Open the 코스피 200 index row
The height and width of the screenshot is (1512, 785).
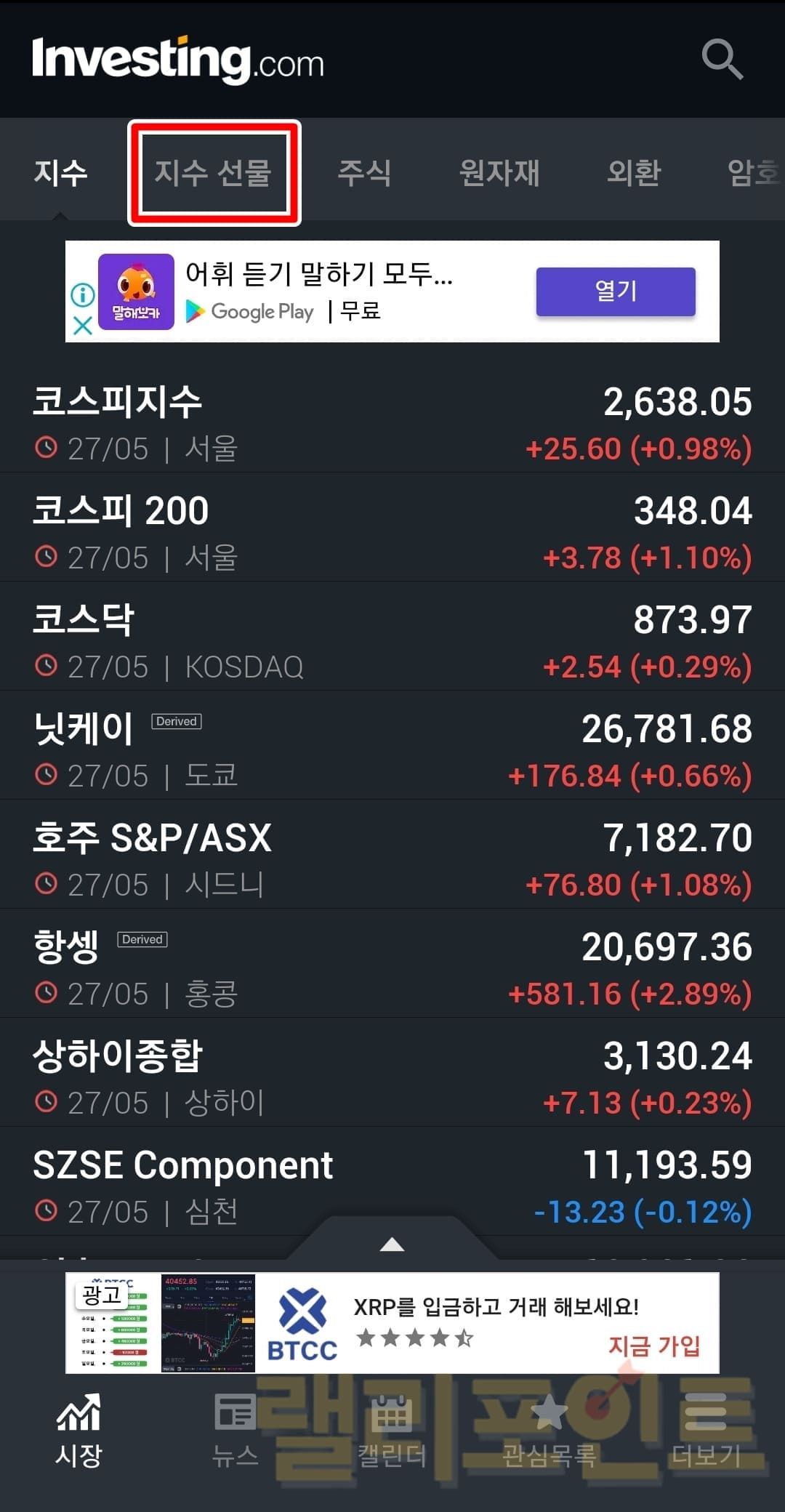(x=392, y=533)
